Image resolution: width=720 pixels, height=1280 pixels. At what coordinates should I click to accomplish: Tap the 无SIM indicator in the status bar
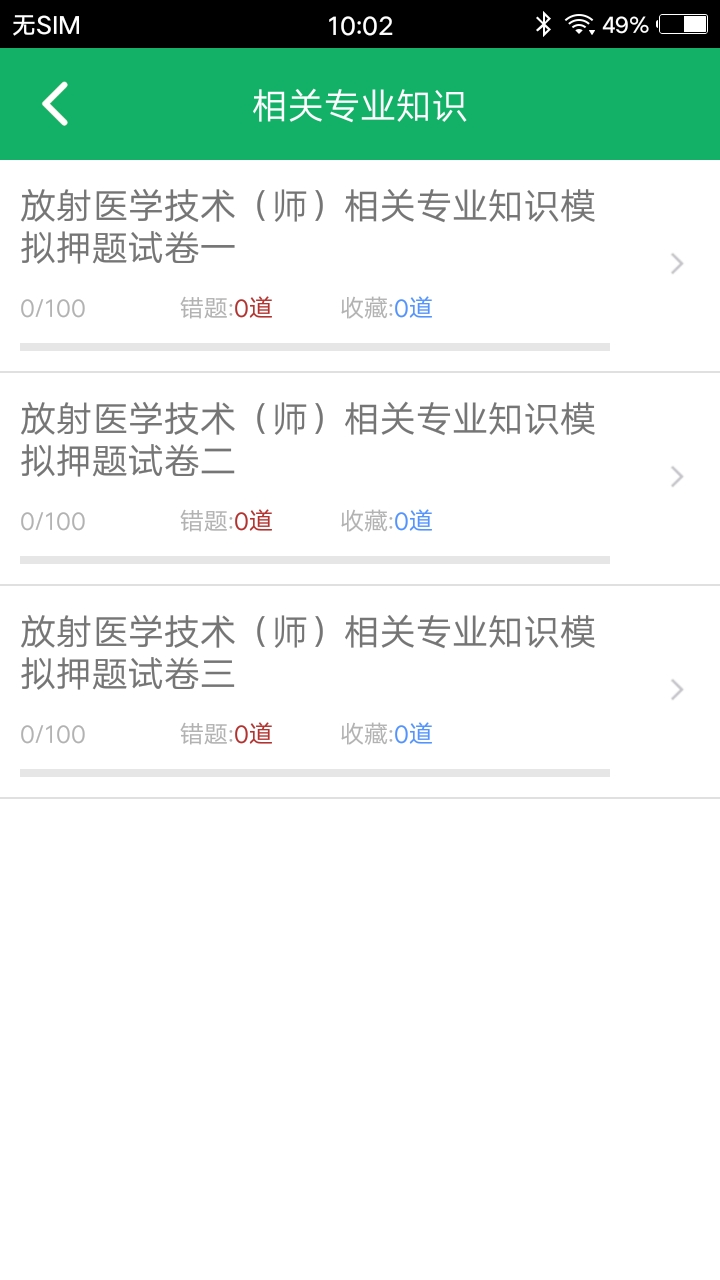(x=42, y=24)
